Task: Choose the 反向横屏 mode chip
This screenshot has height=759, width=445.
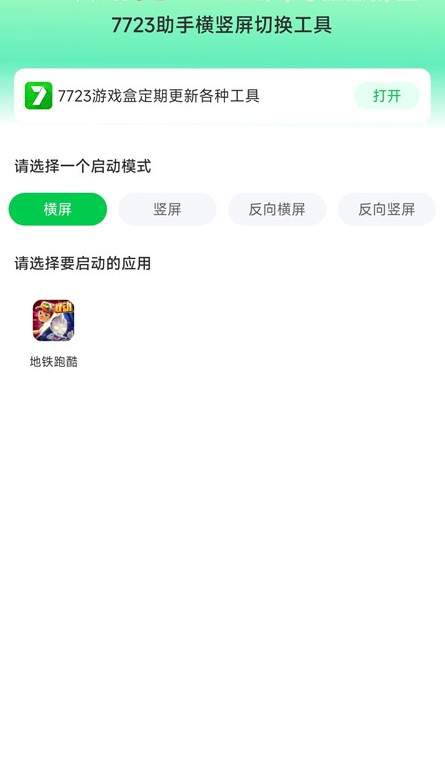Action: pos(277,209)
